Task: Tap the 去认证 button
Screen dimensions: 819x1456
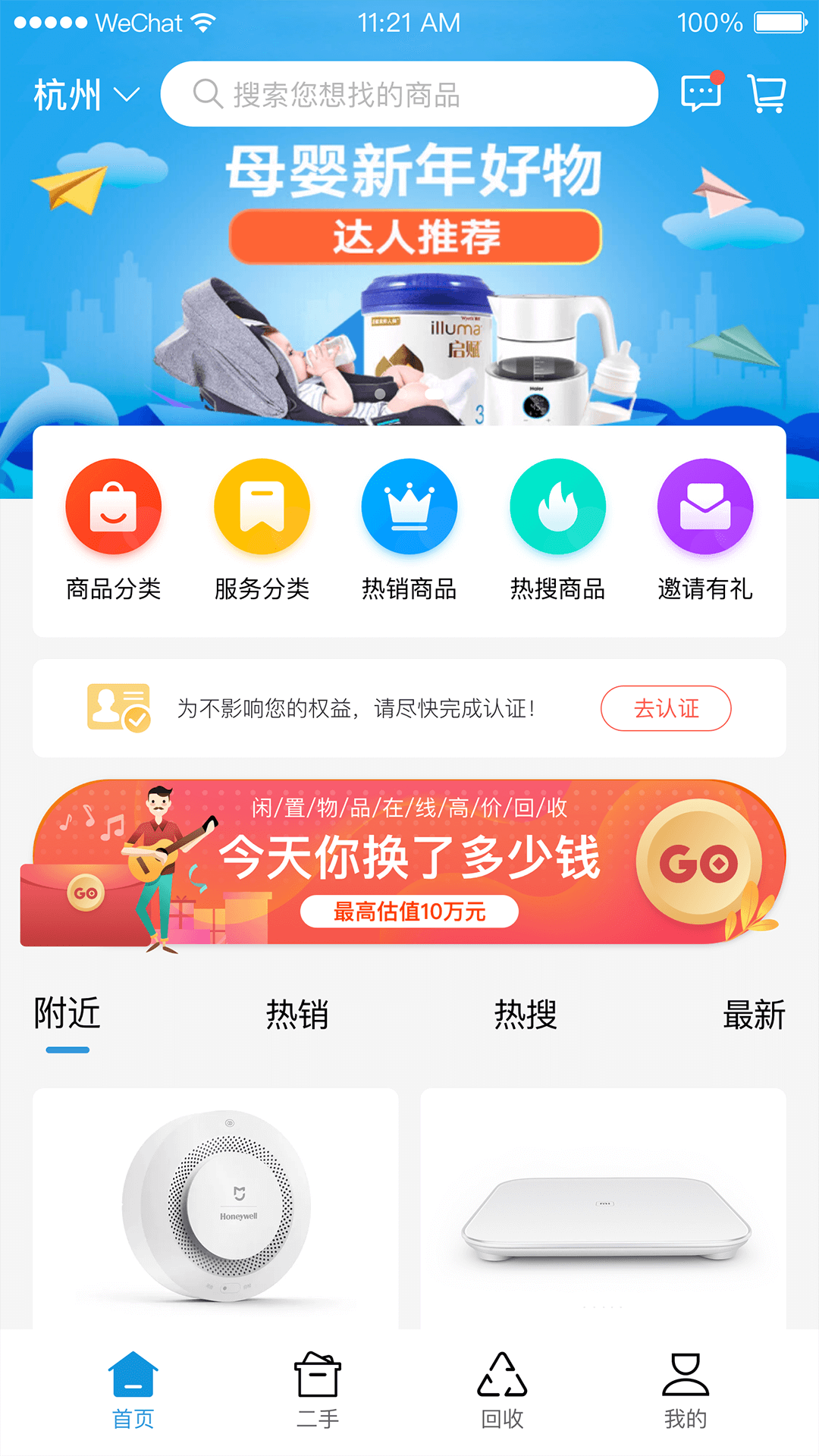Action: (666, 708)
